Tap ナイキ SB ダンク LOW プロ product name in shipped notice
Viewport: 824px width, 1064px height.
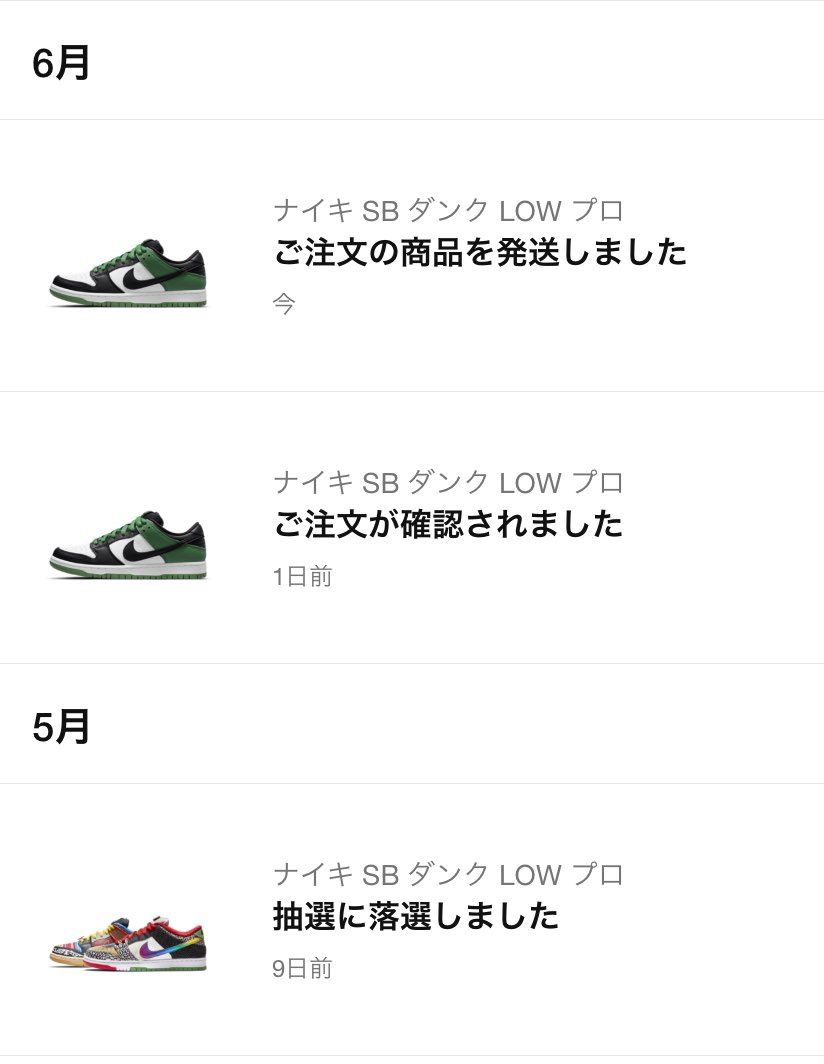(447, 209)
